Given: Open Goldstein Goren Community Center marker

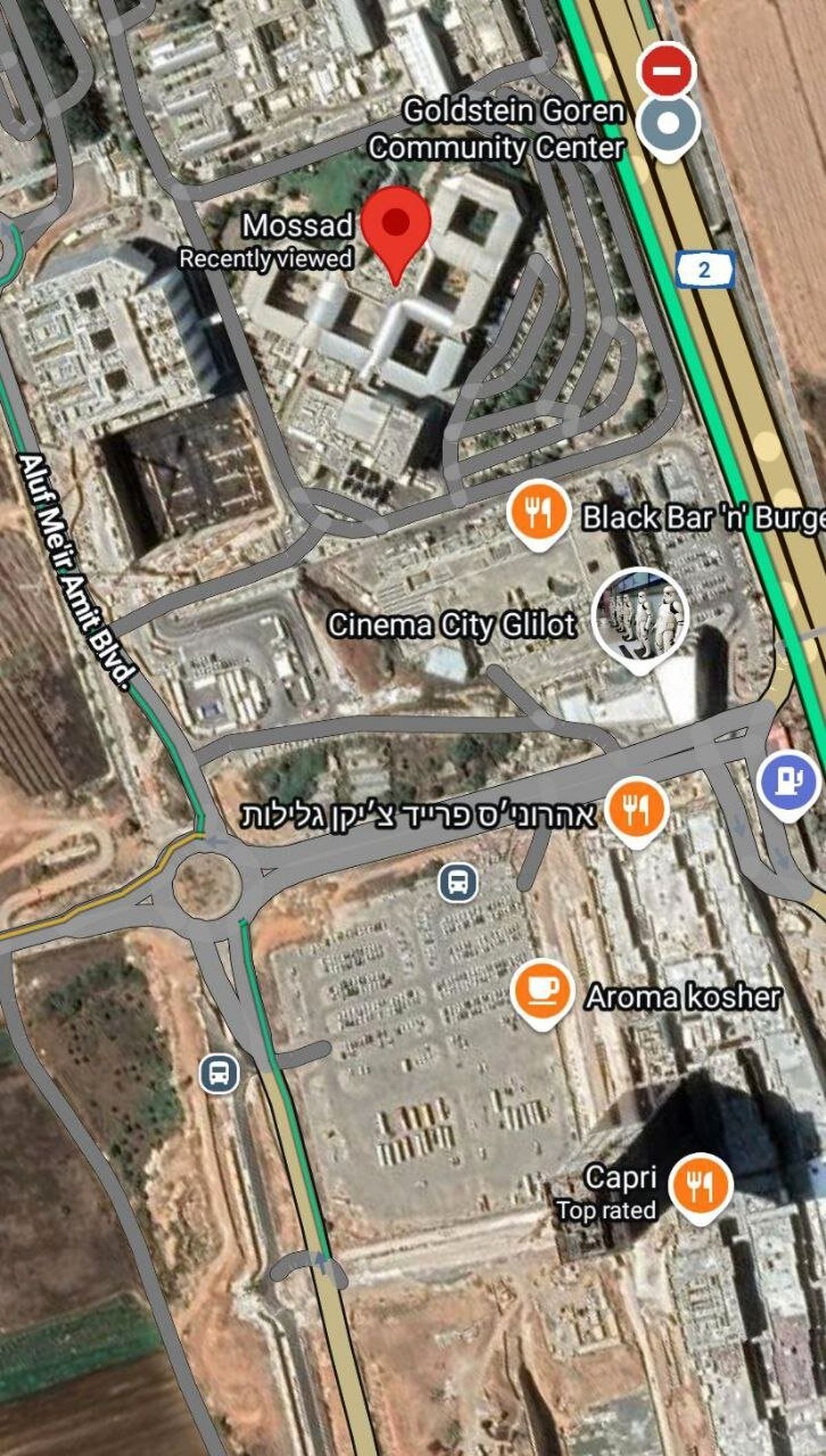Looking at the screenshot, I should pos(668,124).
